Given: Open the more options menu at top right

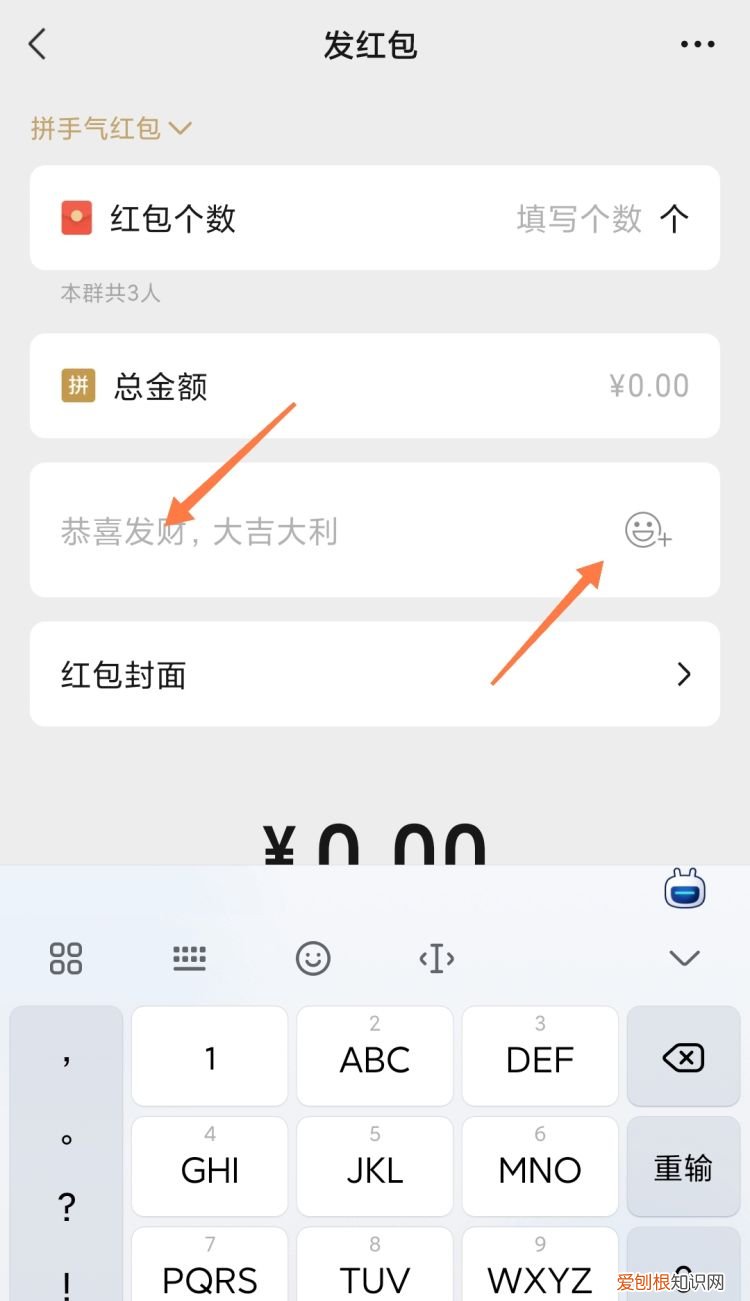Looking at the screenshot, I should click(697, 44).
